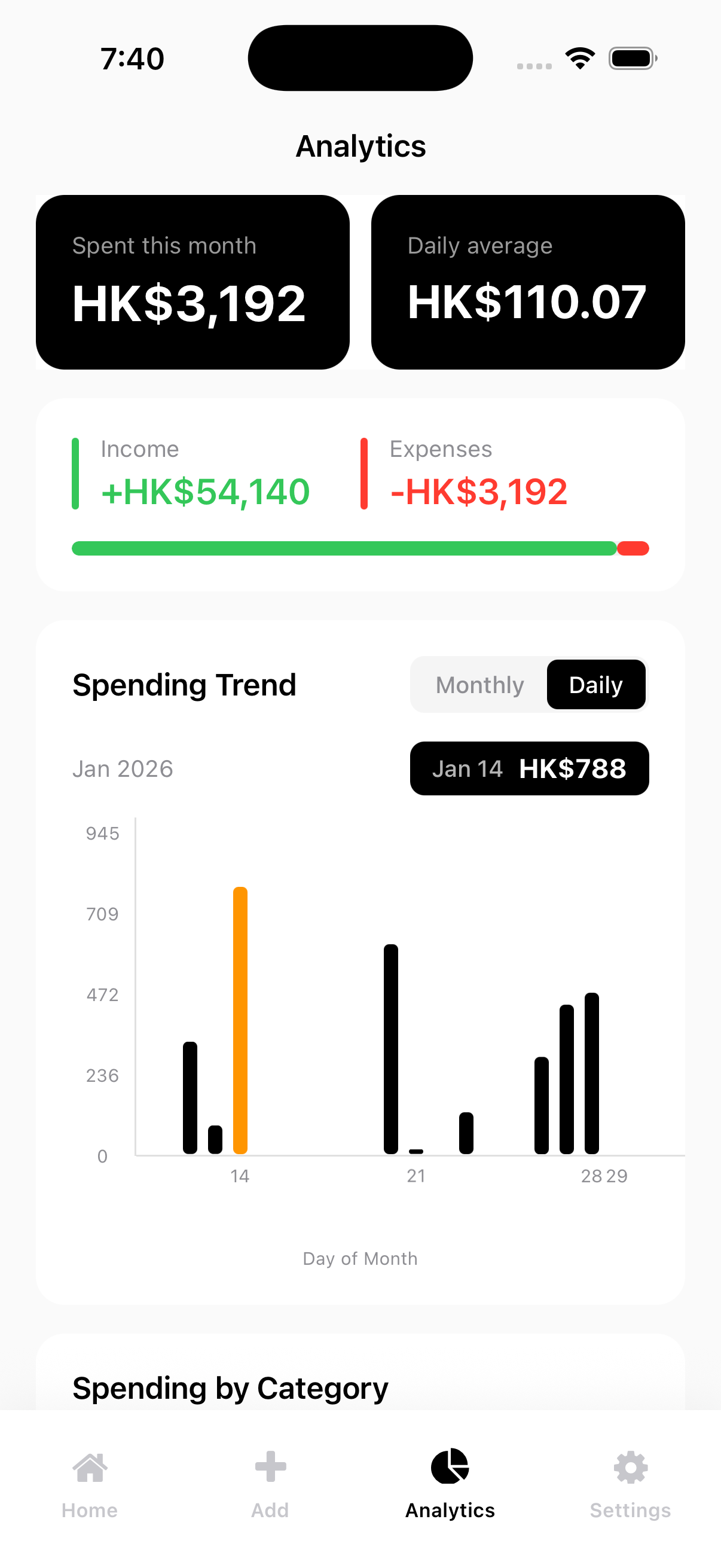This screenshot has width=721, height=1568.
Task: Switch spending trend to Monthly view
Action: (479, 684)
